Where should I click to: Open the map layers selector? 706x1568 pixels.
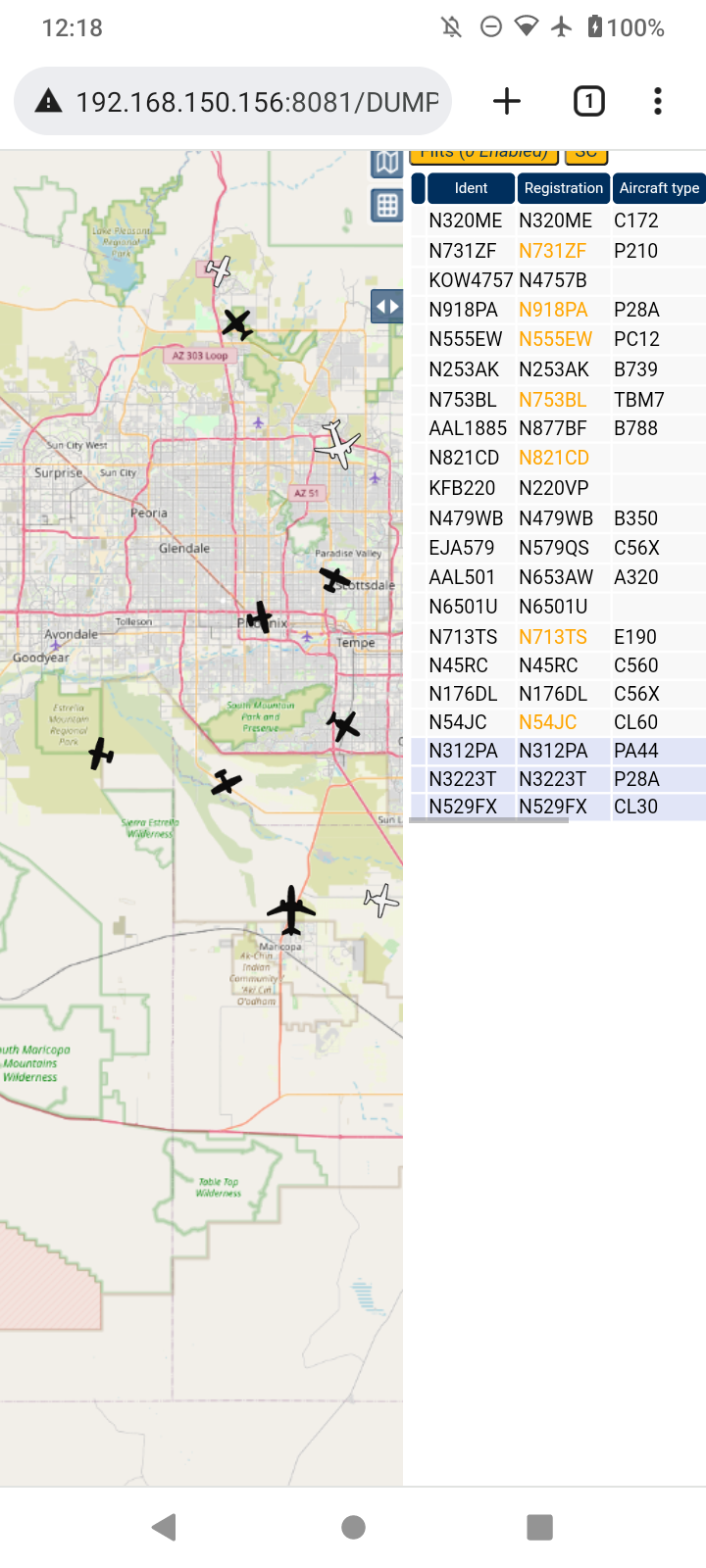tap(387, 163)
